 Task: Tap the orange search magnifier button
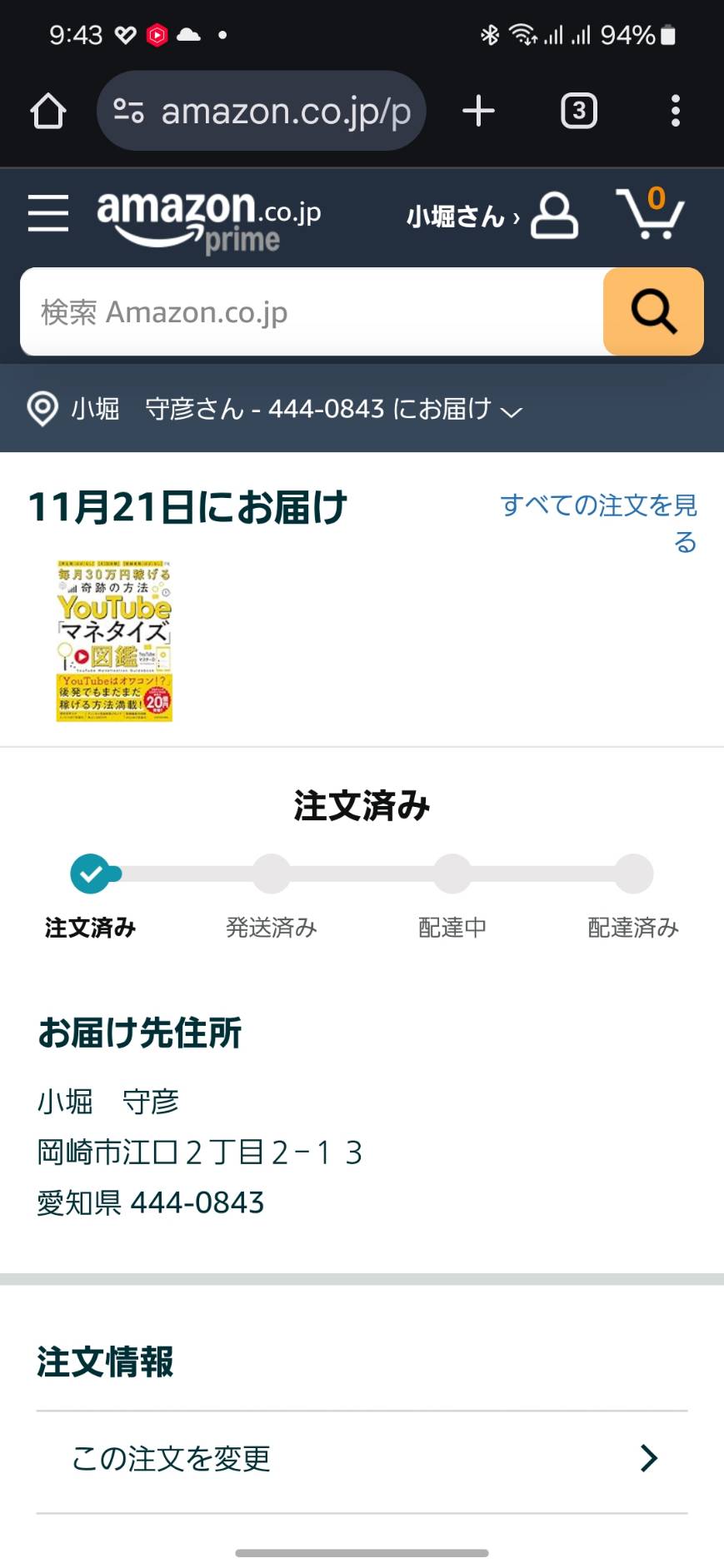click(x=653, y=312)
